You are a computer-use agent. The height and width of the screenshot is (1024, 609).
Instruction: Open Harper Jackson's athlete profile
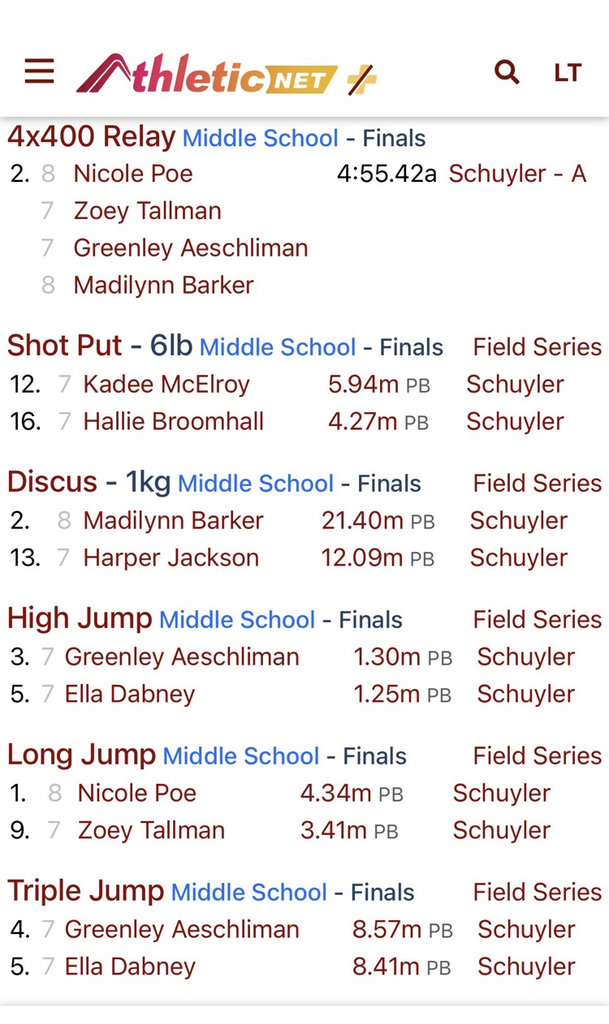170,558
